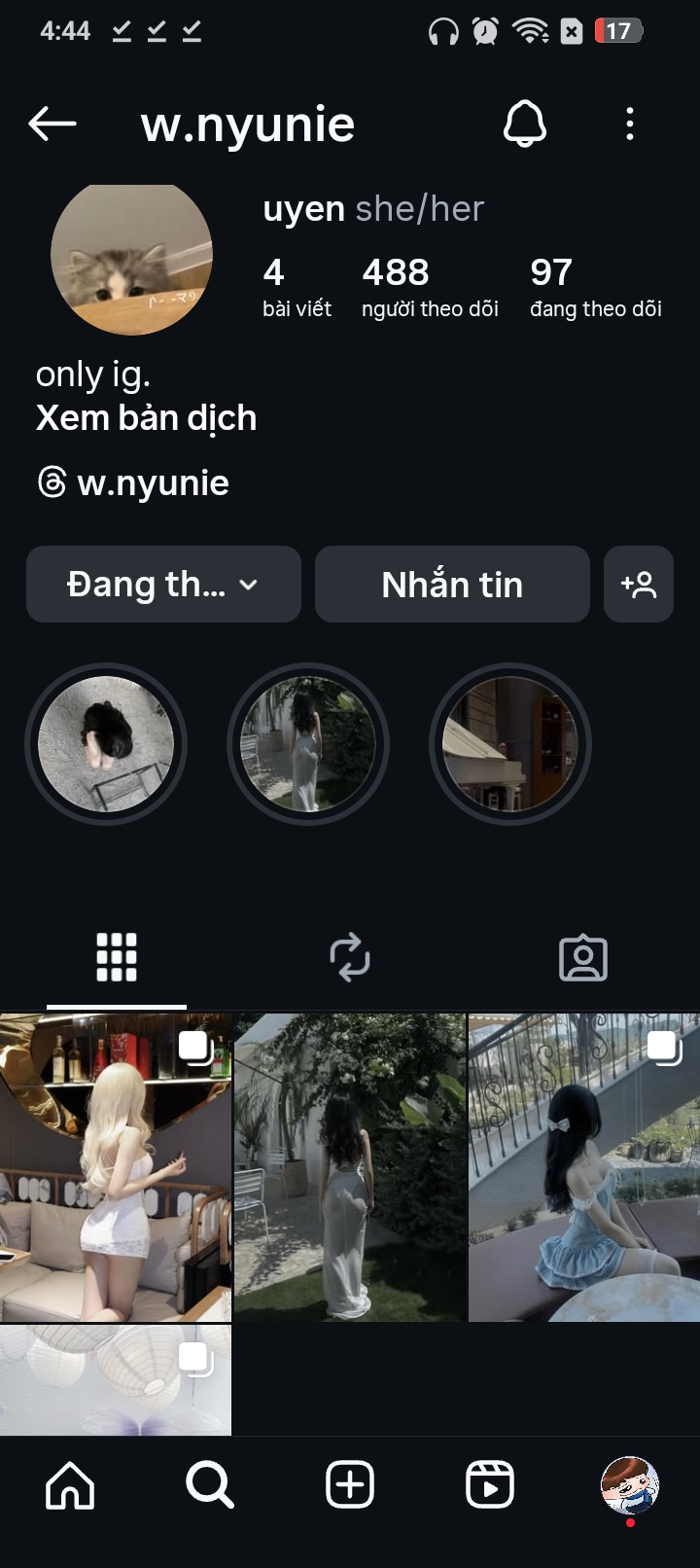View the 488 followers list
Viewport: 700px width, 1568px height.
[430, 287]
